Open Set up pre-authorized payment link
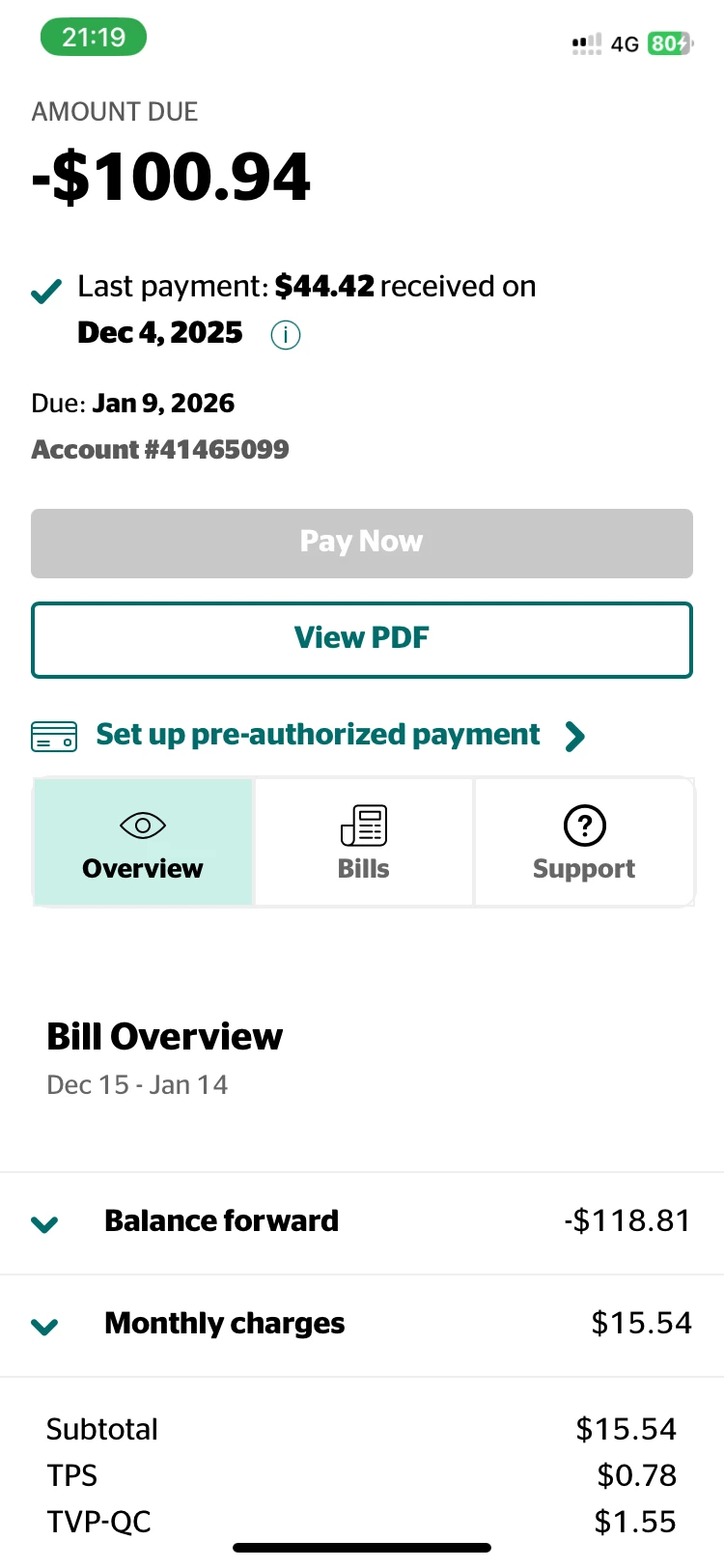724x1568 pixels. tap(318, 735)
